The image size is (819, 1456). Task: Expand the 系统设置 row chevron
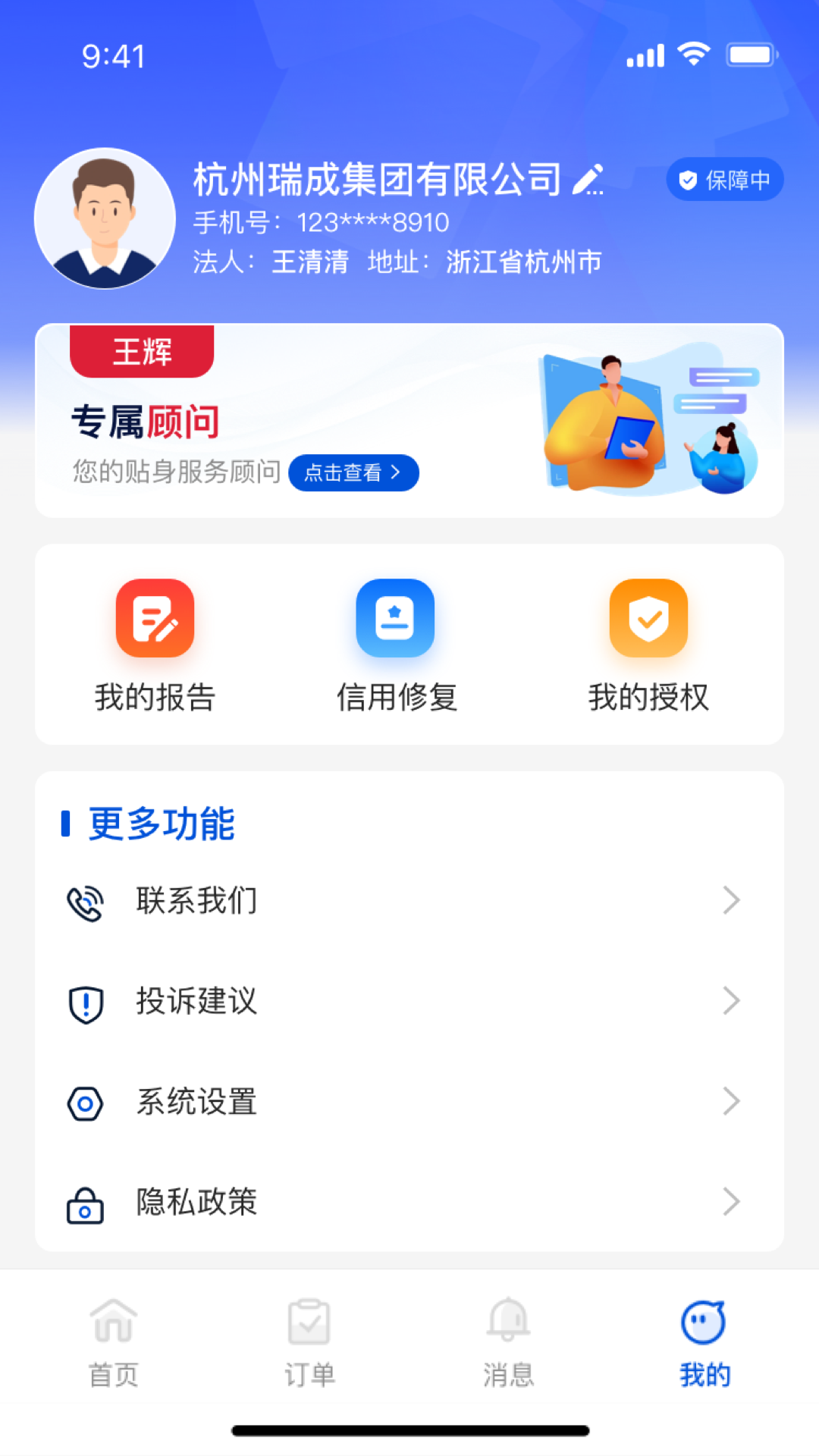tap(730, 1102)
